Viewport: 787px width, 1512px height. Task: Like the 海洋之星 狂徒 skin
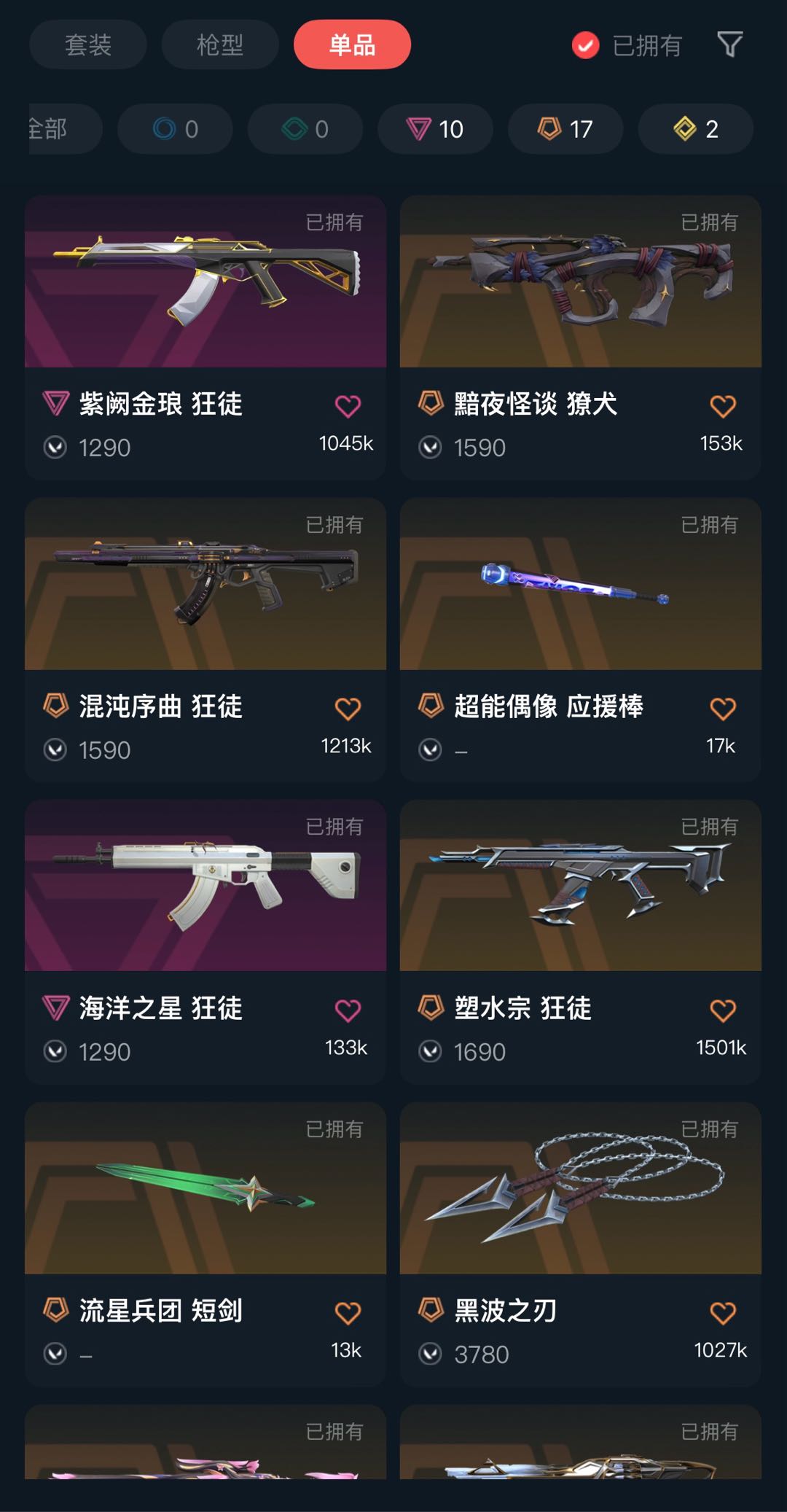click(x=348, y=1010)
